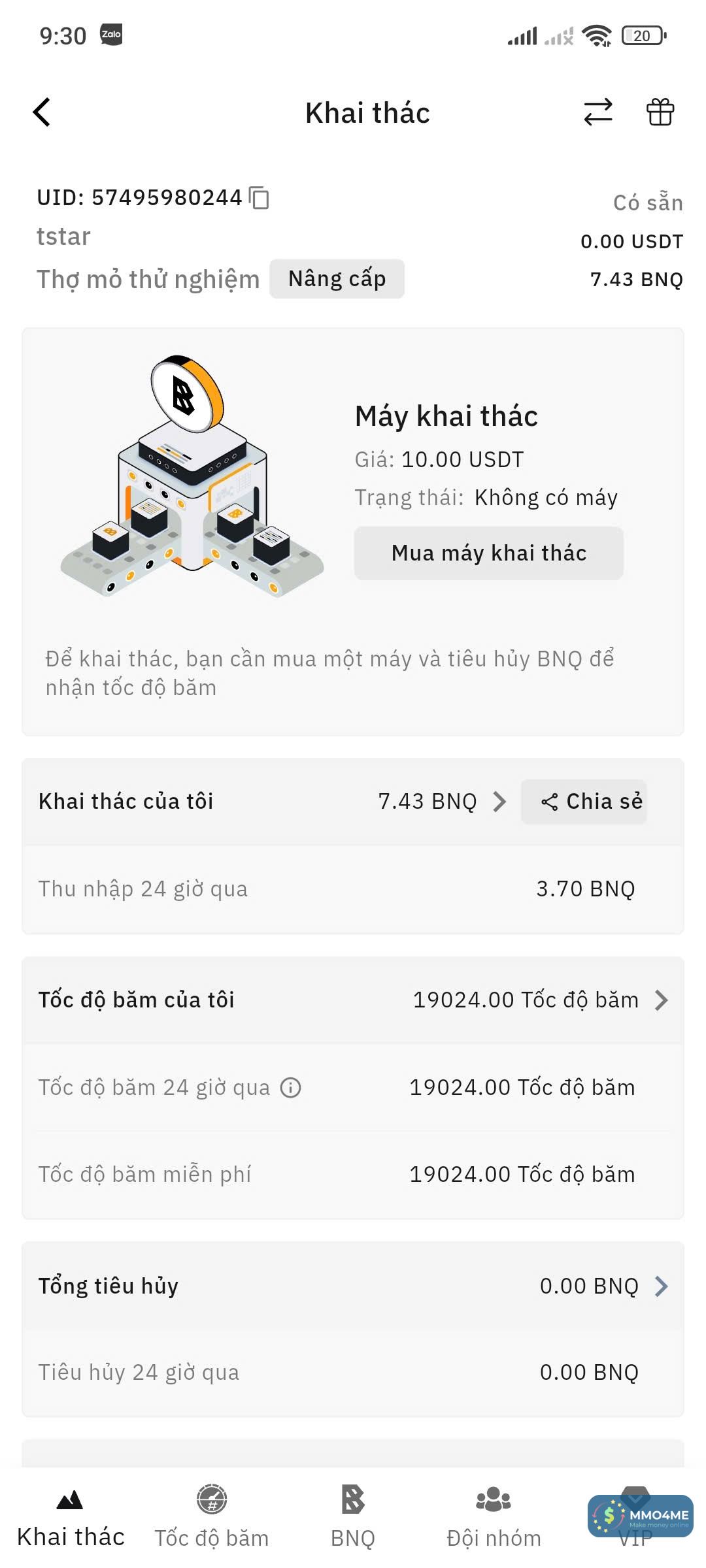
Task: Go back from the Khai thác screen
Action: pyautogui.click(x=42, y=112)
